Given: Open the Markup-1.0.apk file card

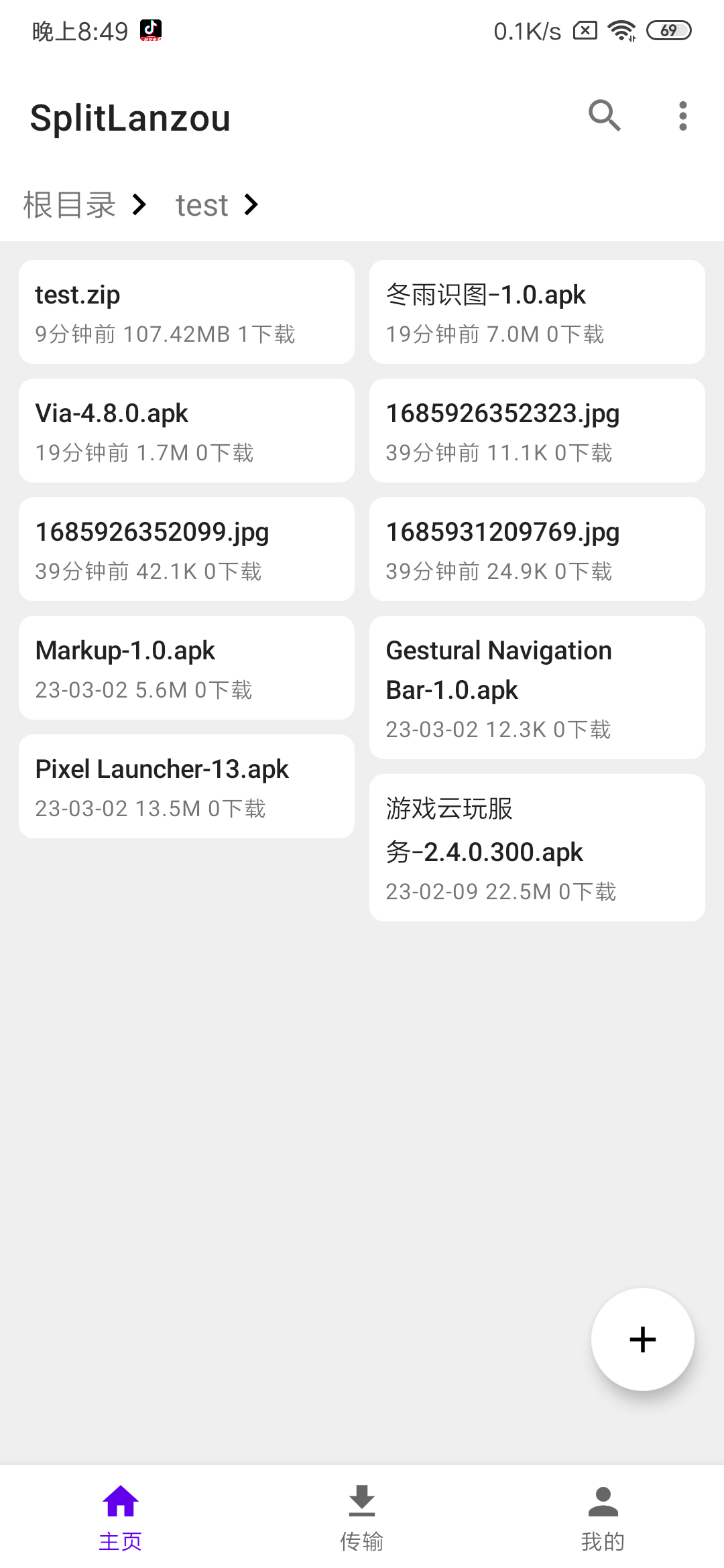Looking at the screenshot, I should pos(186,668).
